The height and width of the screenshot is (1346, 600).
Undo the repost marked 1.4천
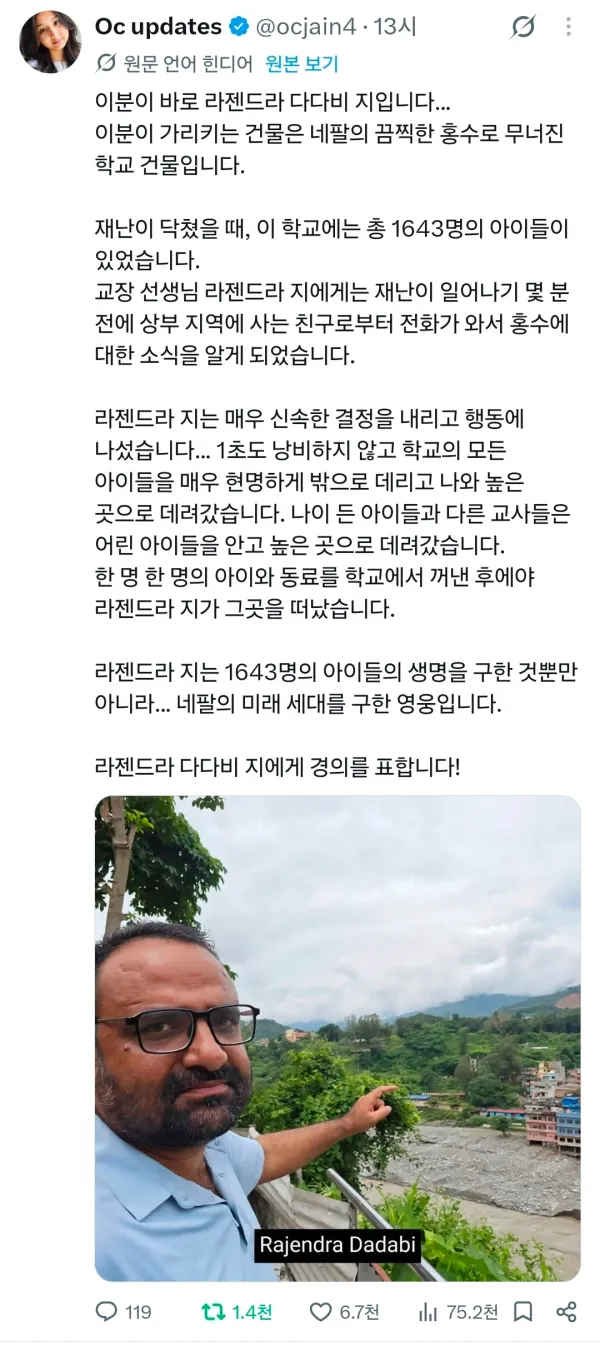coord(236,1312)
